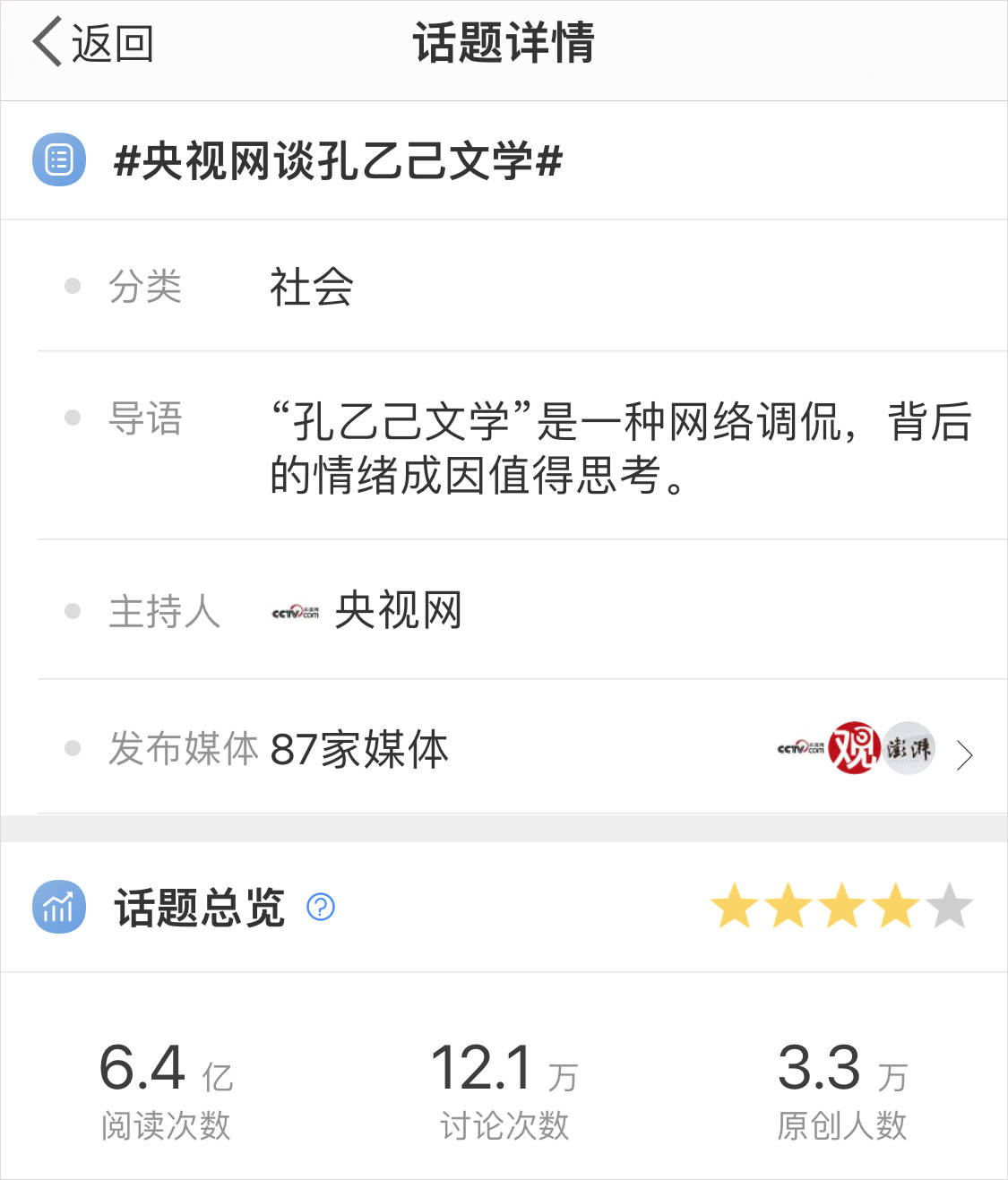Click the blue chart icon beside 话题总览

pos(57,908)
